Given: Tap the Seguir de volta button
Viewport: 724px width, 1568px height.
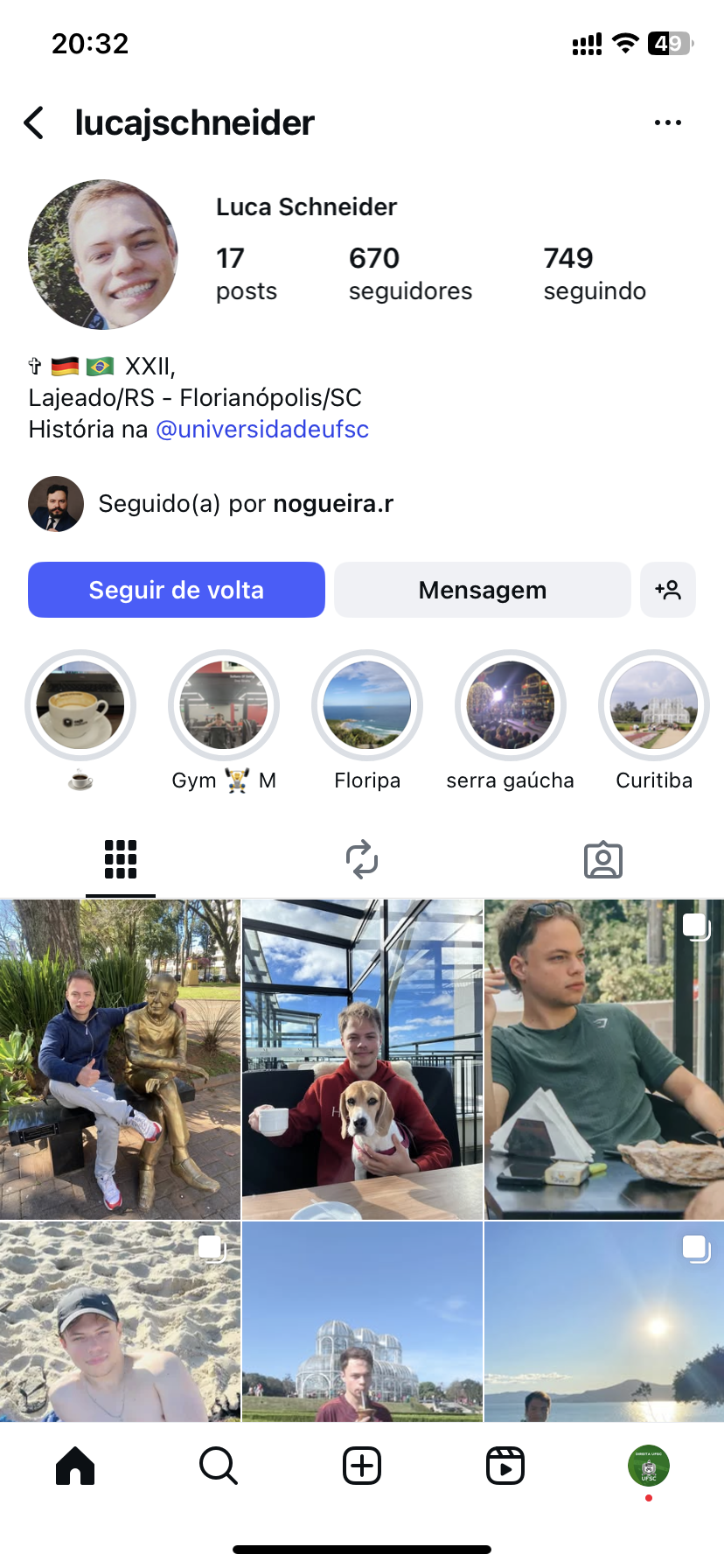Looking at the screenshot, I should tap(177, 590).
